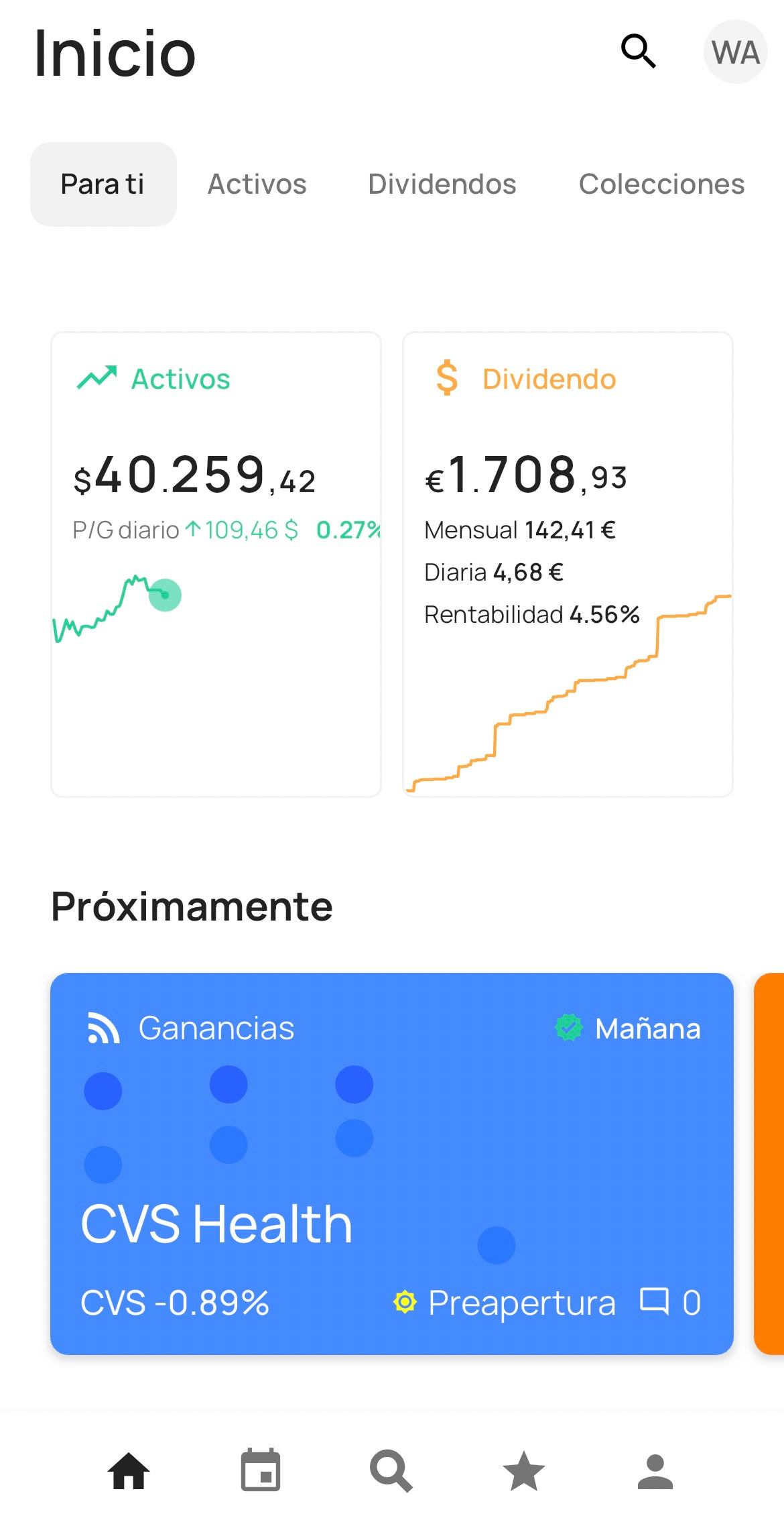The image size is (784, 1526).
Task: Open comments on the CVS Health card
Action: pos(670,1302)
